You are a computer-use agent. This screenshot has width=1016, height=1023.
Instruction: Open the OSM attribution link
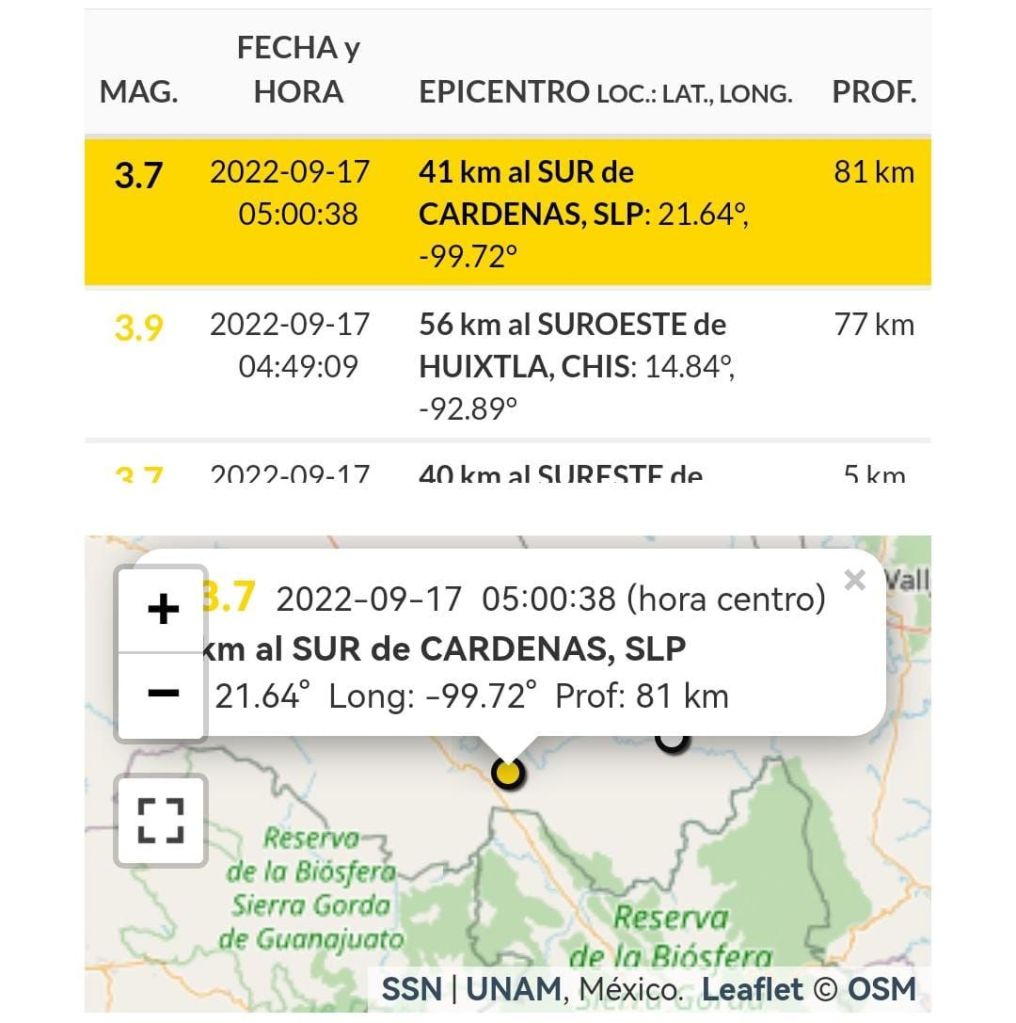881,990
